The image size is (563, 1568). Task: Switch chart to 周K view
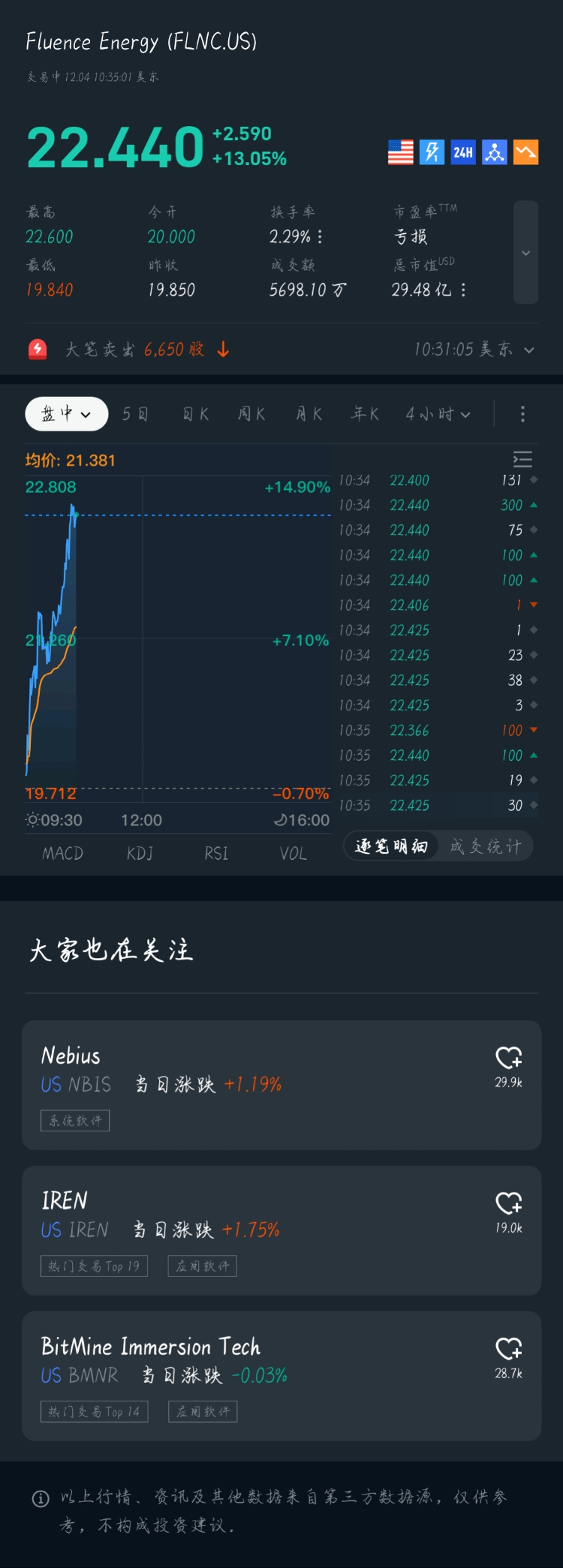[x=251, y=414]
